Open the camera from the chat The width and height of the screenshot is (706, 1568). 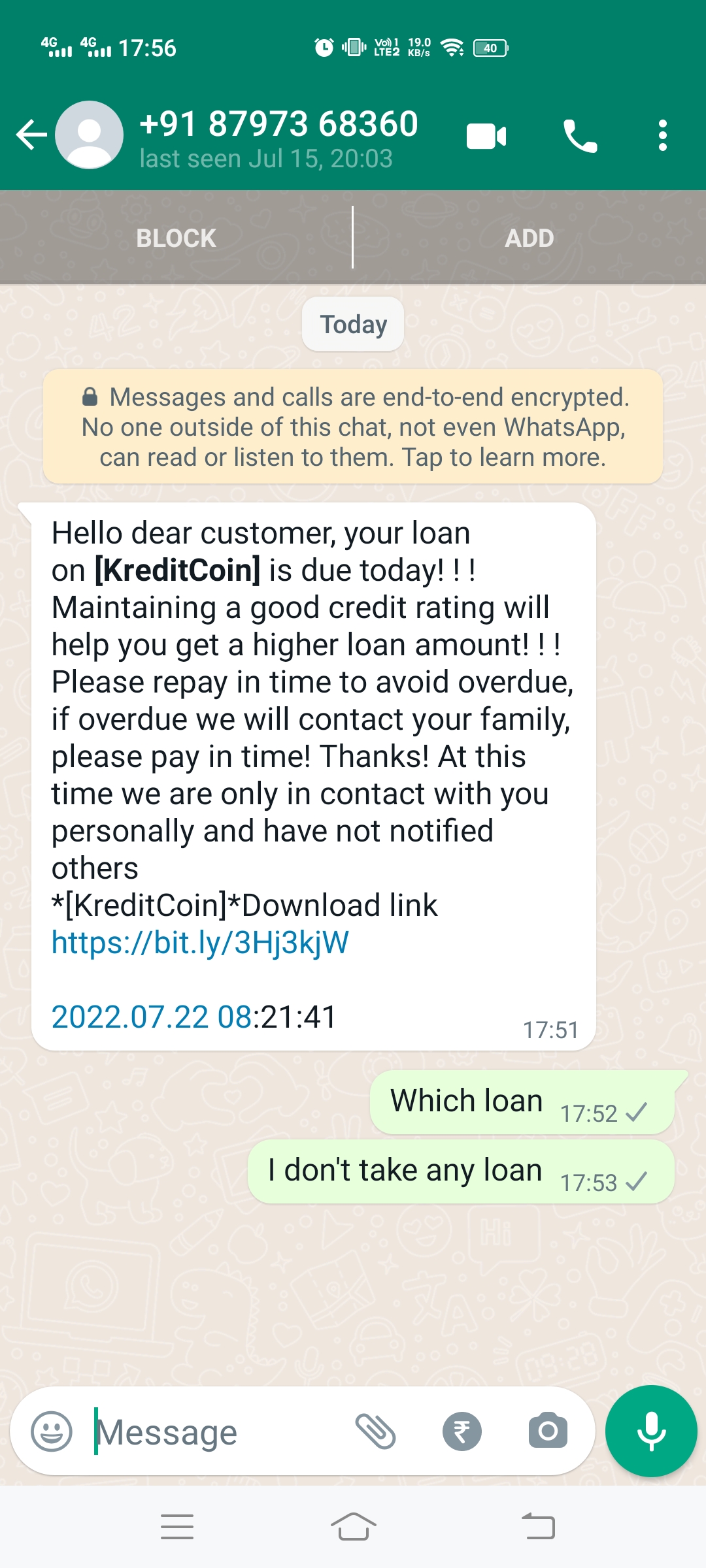point(548,1431)
